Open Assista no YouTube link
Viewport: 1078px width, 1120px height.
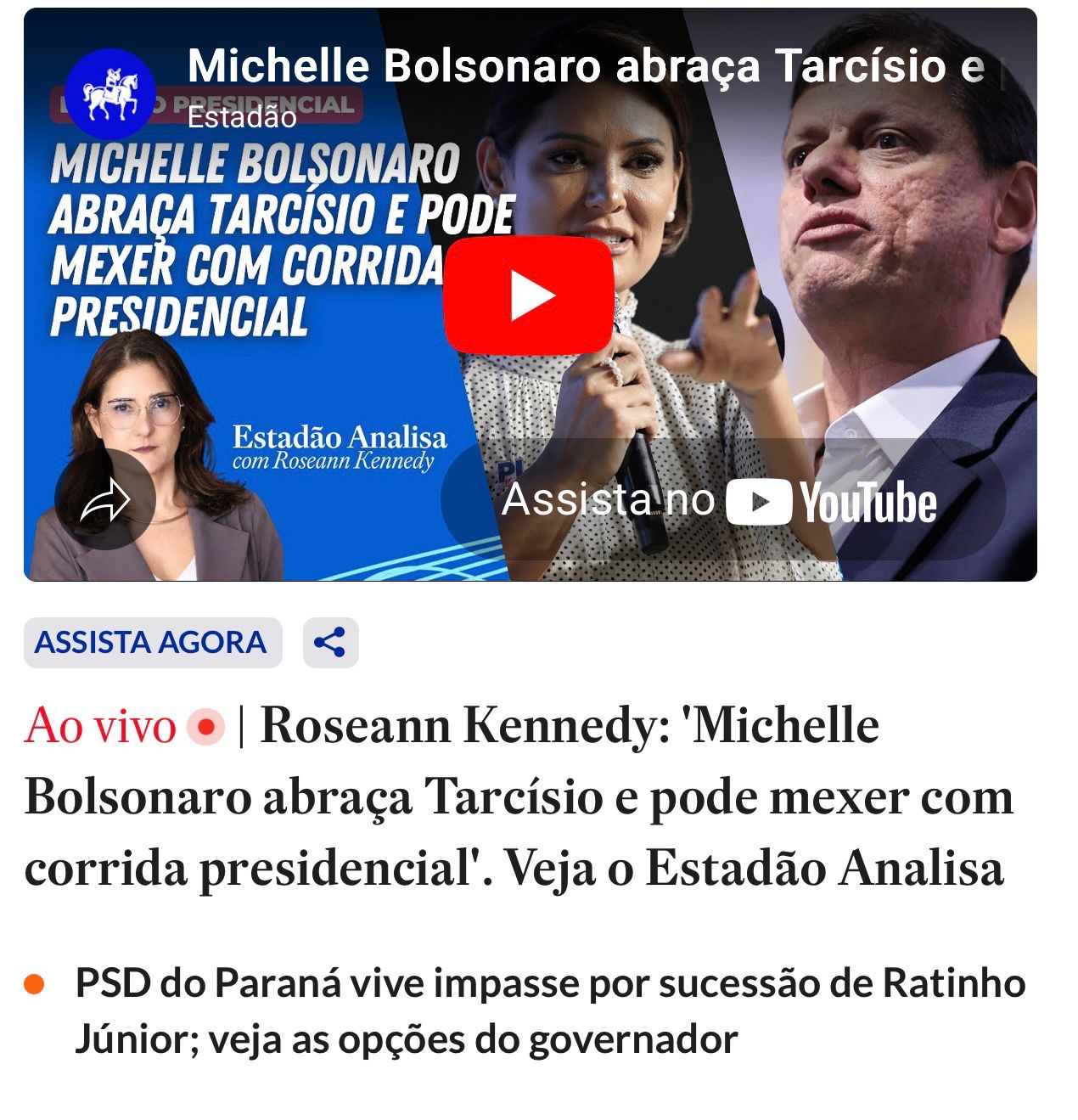(x=721, y=500)
